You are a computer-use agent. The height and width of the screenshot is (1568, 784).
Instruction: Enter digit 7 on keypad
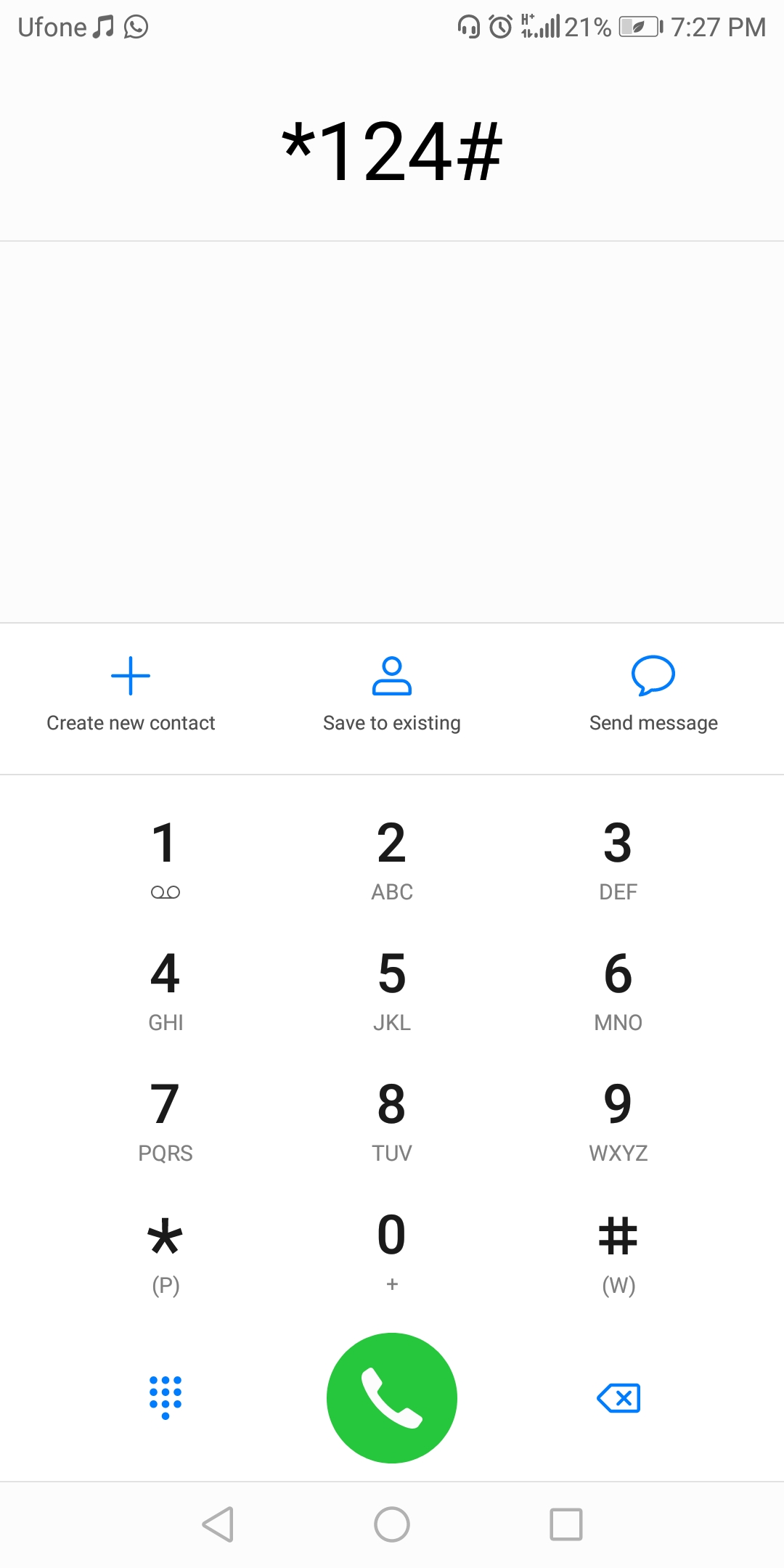coord(166,1119)
